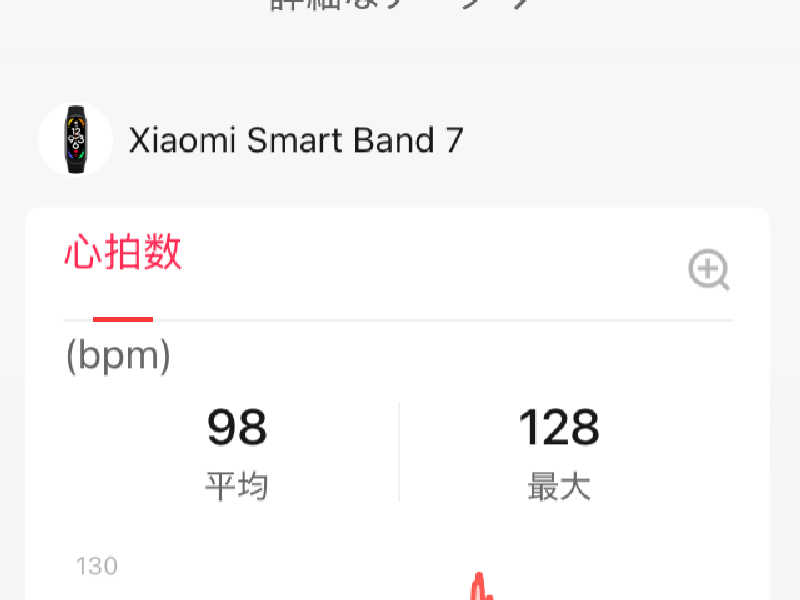Select the 心拍数 tab
This screenshot has height=600, width=800.
[x=123, y=254]
